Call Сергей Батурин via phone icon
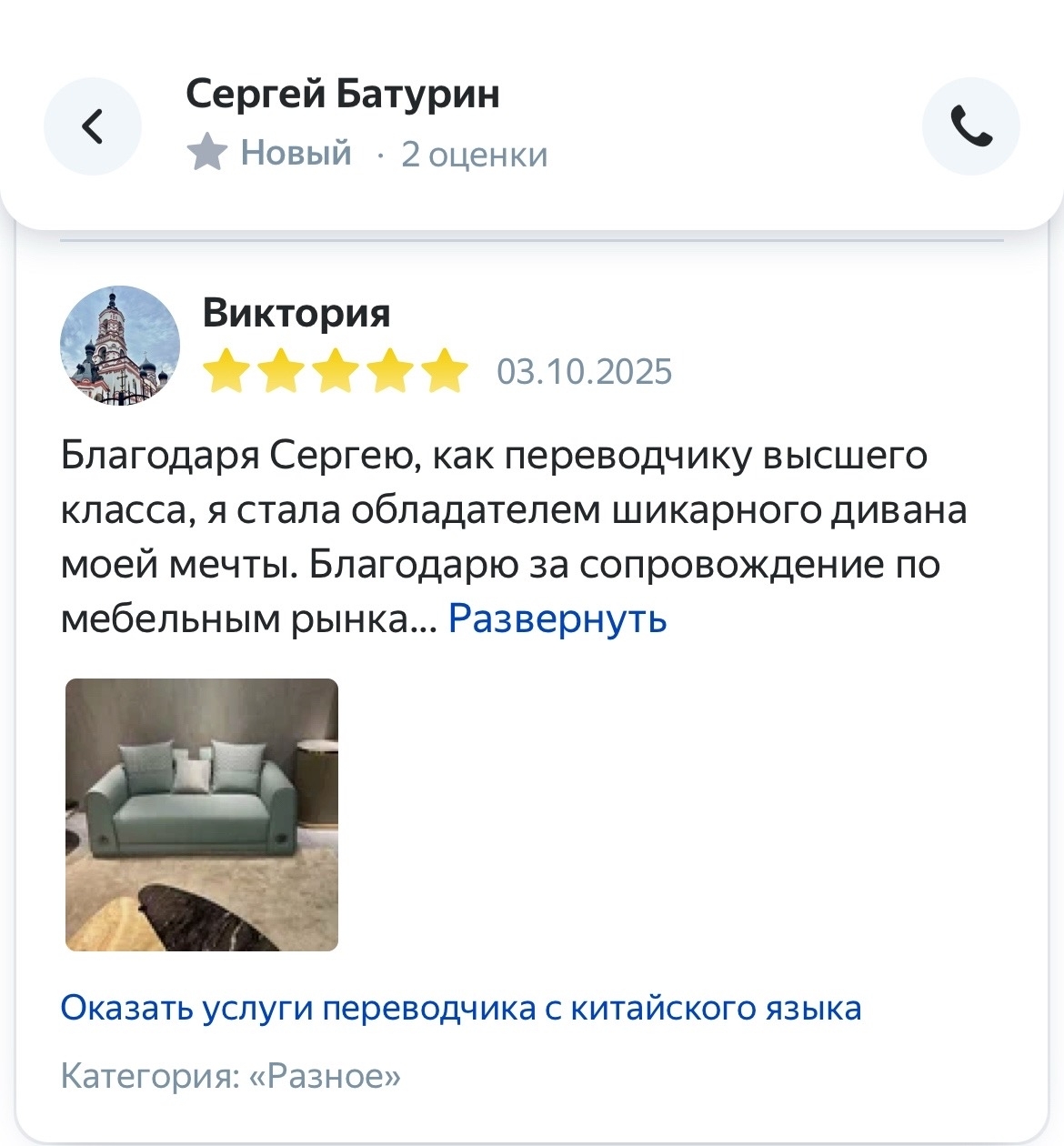Viewport: 1064px width, 1146px height. (970, 126)
